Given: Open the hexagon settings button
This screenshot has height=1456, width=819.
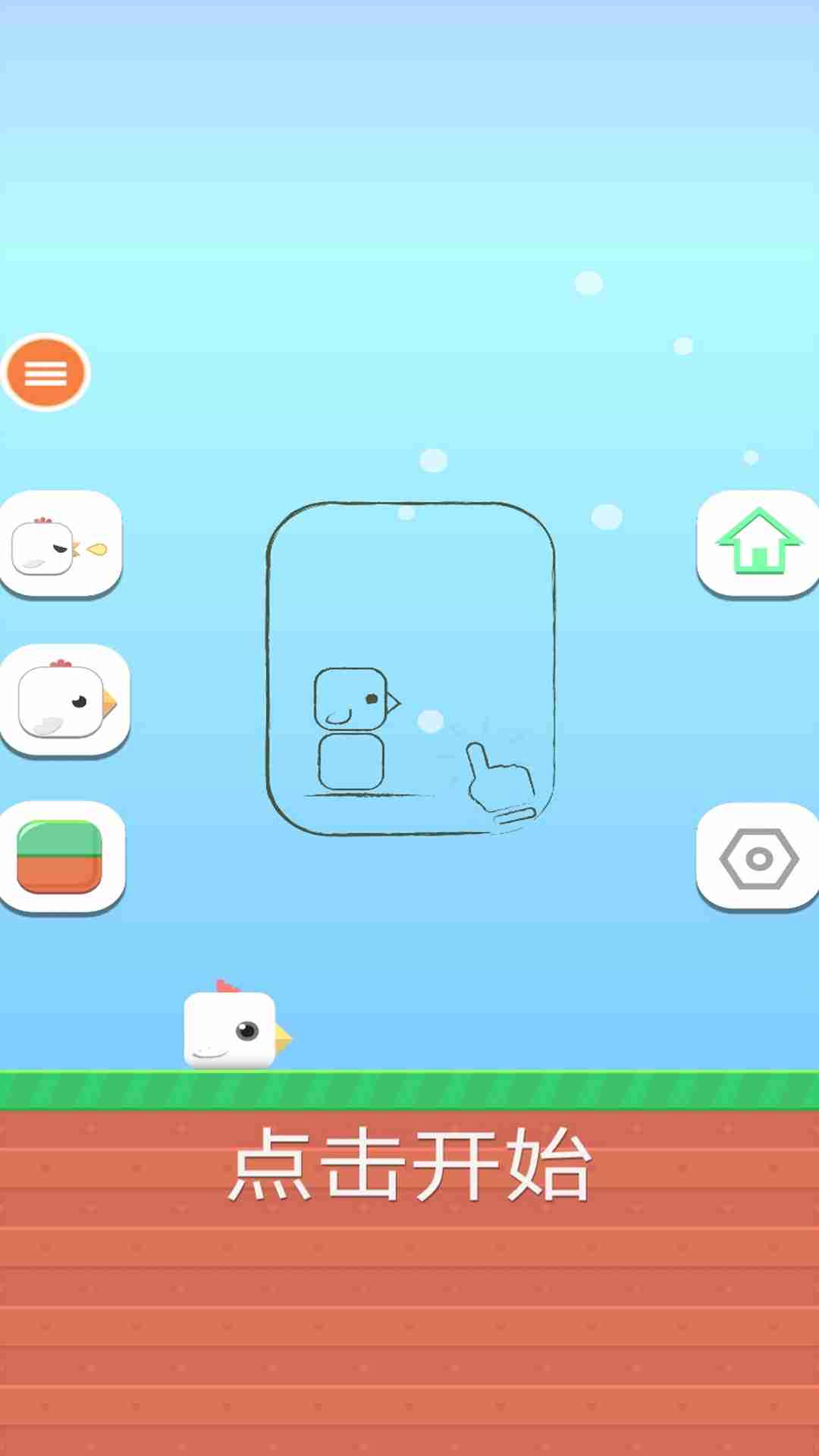Looking at the screenshot, I should click(x=758, y=858).
